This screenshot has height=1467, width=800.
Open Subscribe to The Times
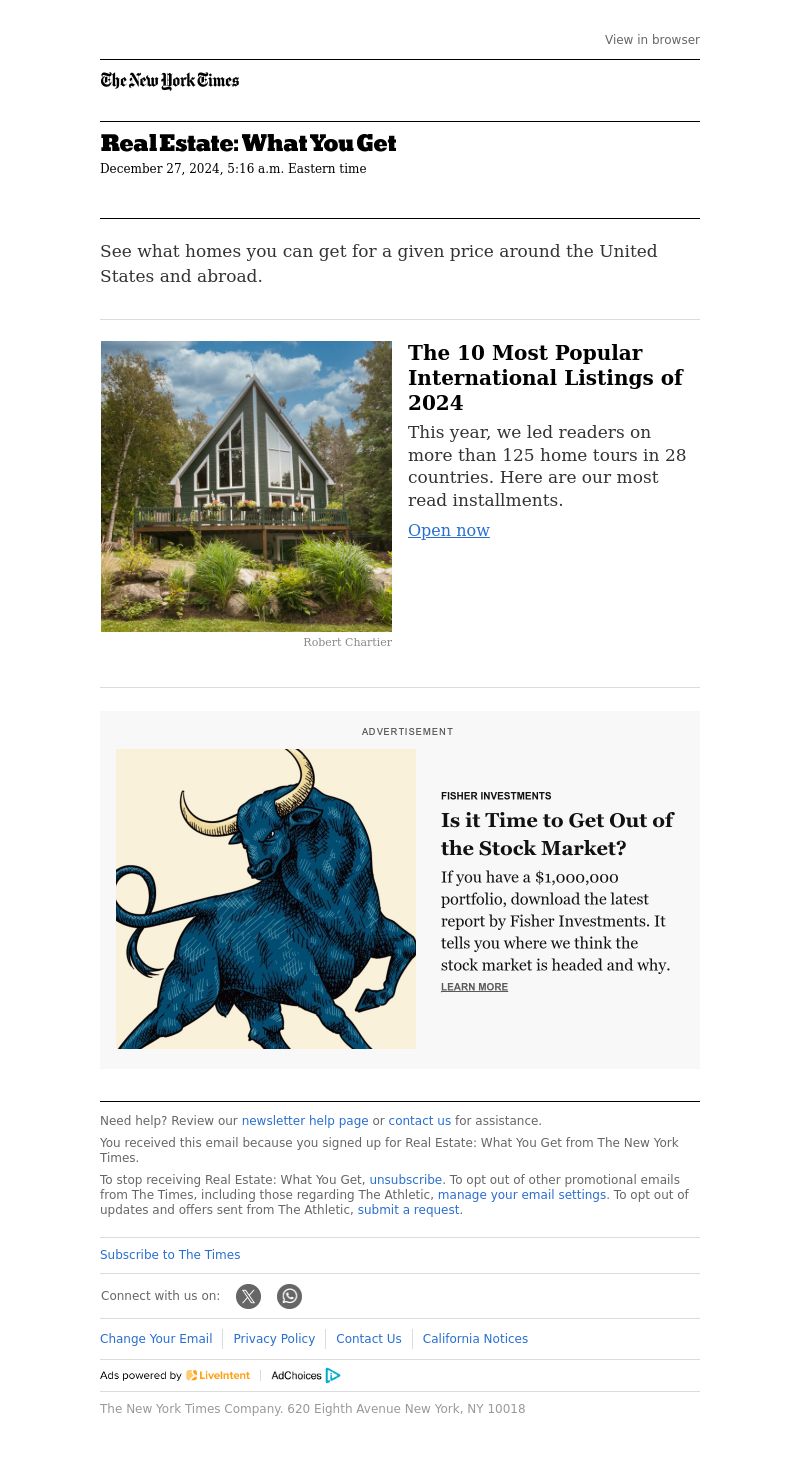pyautogui.click(x=170, y=1255)
